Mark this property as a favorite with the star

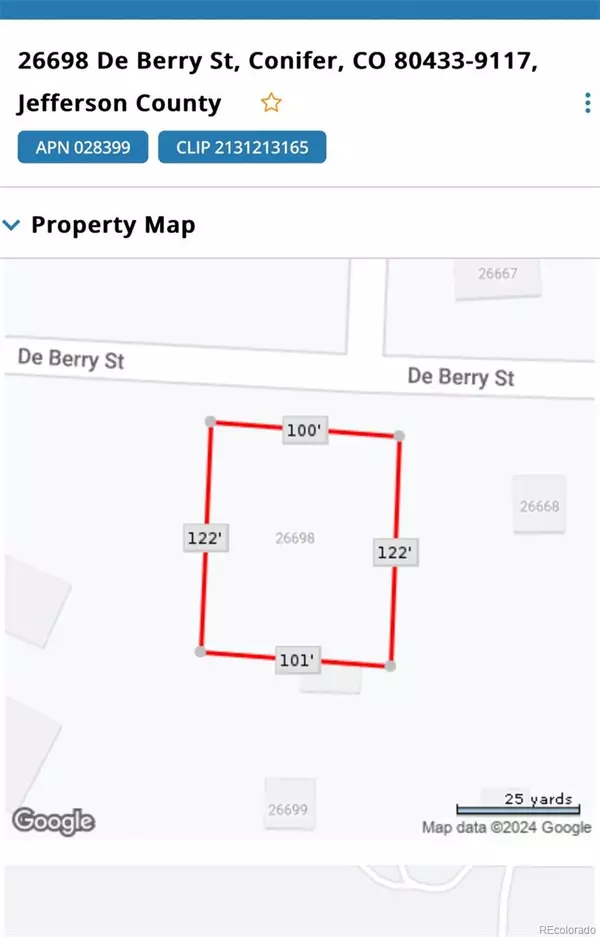click(x=270, y=103)
